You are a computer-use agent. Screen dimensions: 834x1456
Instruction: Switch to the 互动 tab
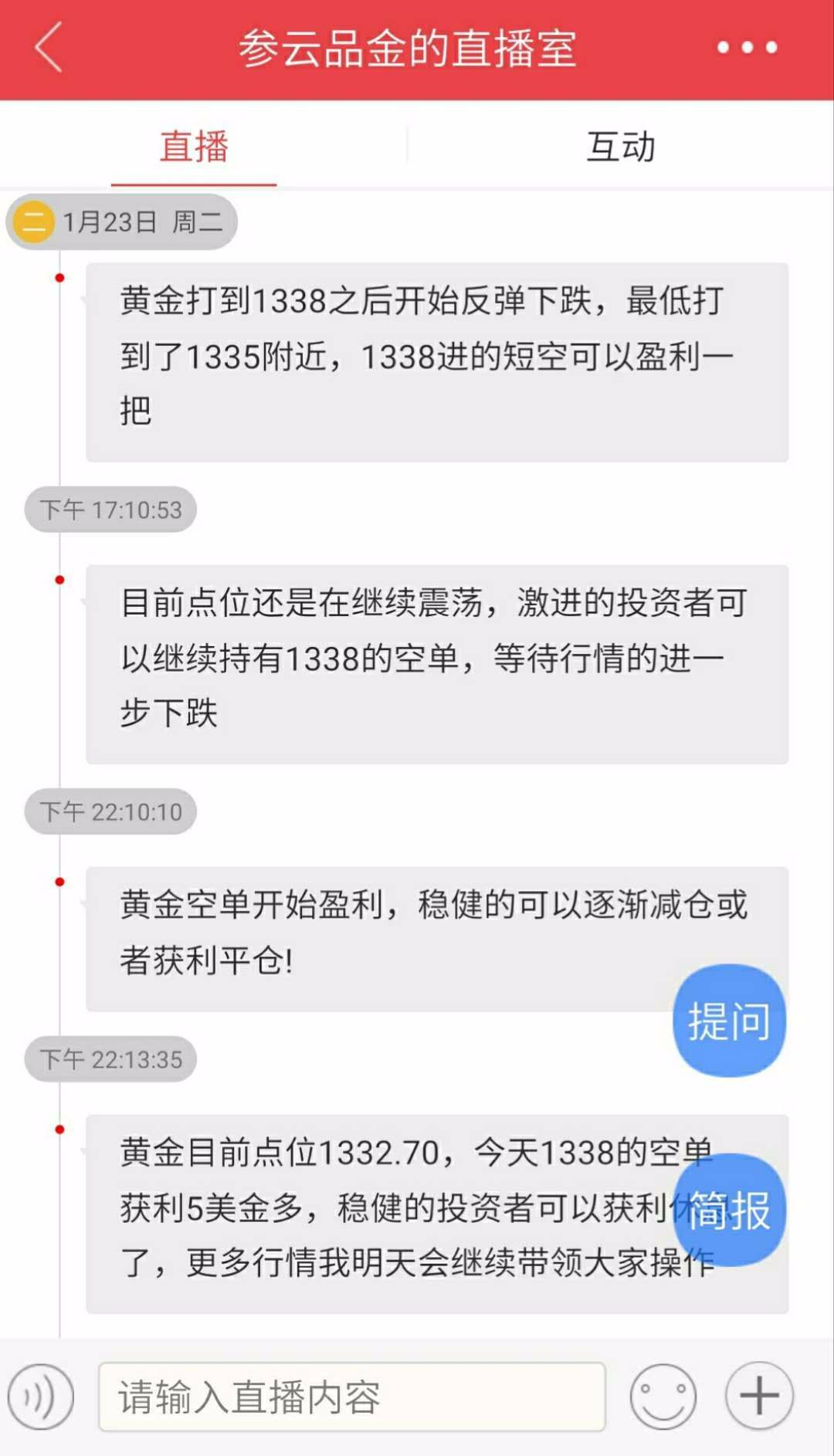pyautogui.click(x=620, y=146)
